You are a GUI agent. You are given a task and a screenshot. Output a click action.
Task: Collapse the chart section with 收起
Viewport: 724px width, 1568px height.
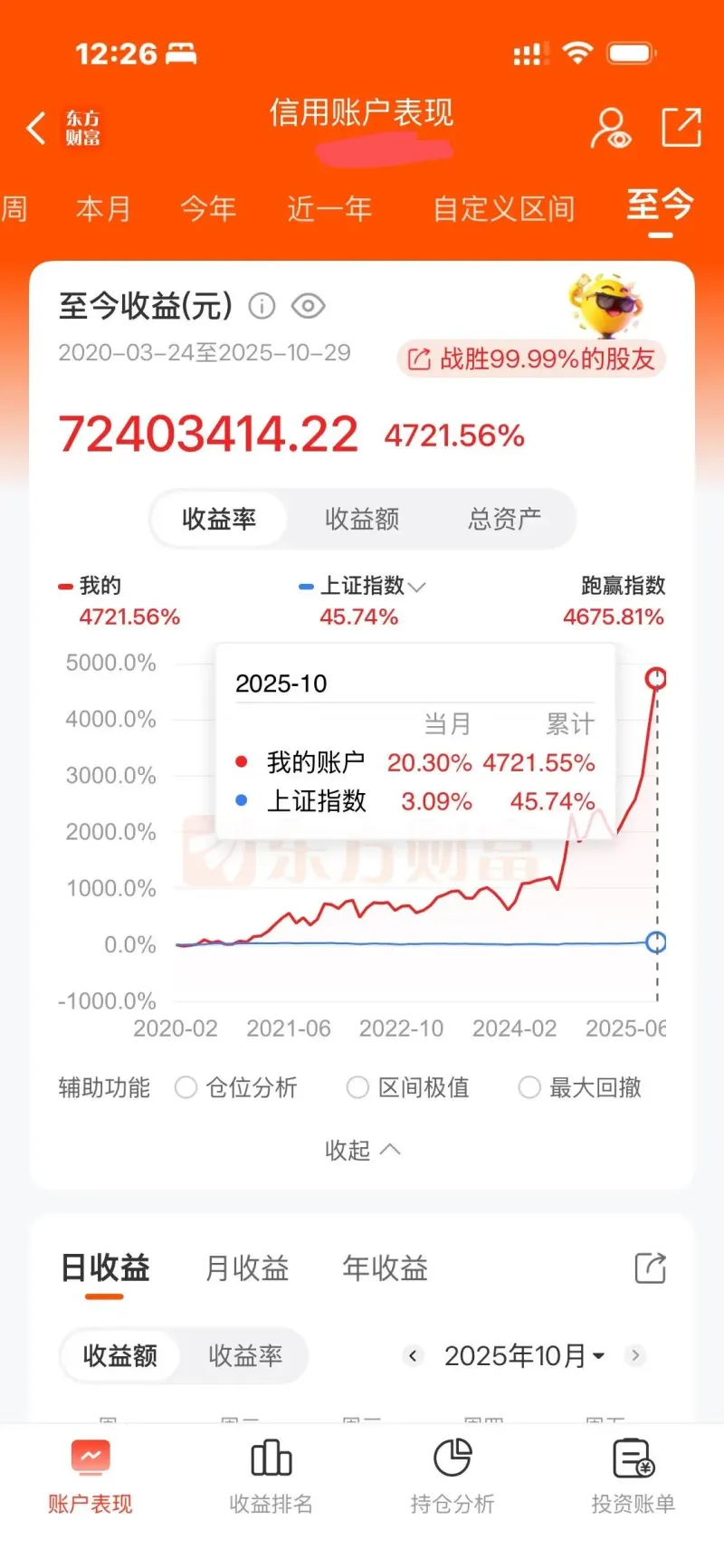(x=361, y=1150)
